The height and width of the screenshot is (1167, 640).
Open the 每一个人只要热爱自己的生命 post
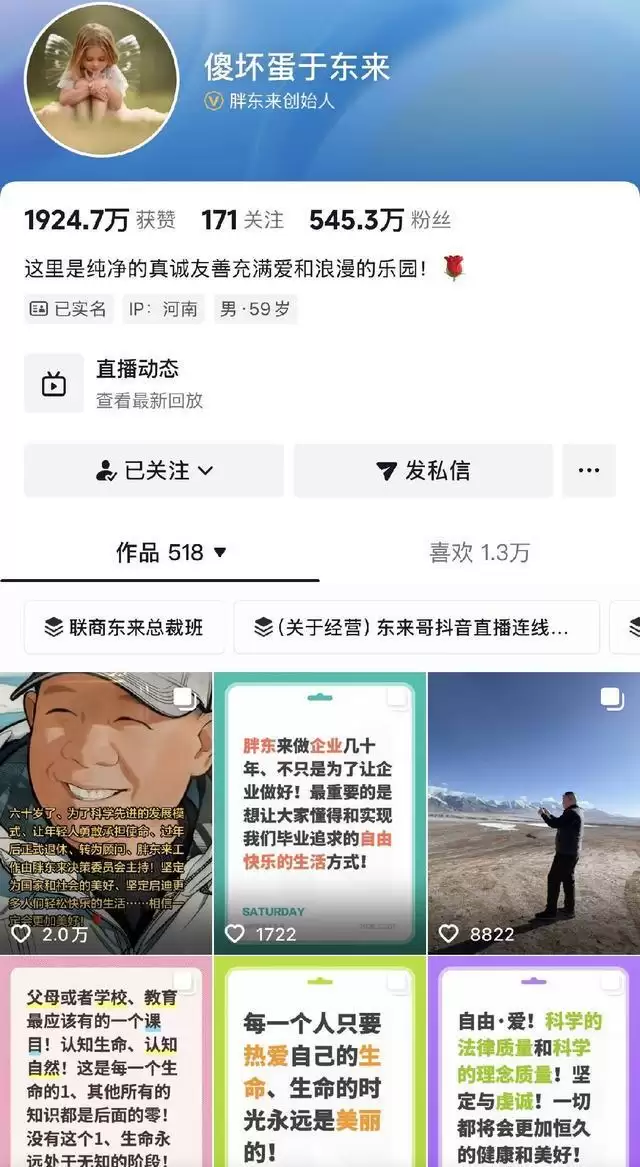click(320, 1062)
